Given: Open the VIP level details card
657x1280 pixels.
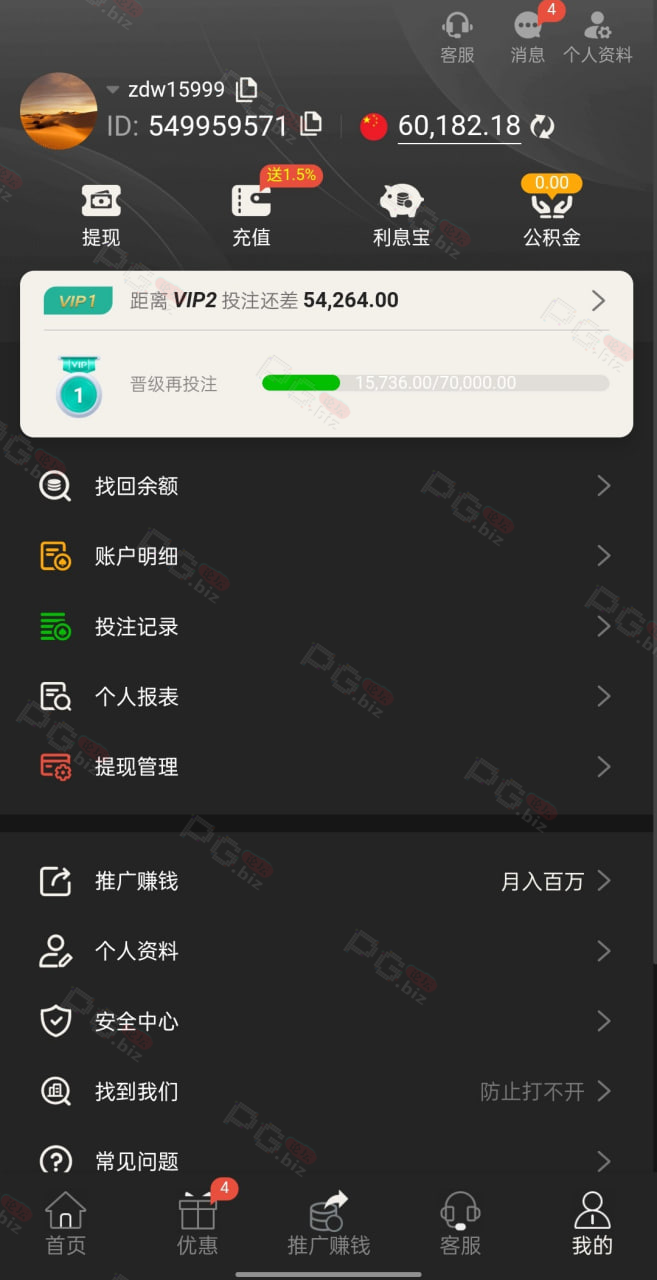Looking at the screenshot, I should coord(326,354).
